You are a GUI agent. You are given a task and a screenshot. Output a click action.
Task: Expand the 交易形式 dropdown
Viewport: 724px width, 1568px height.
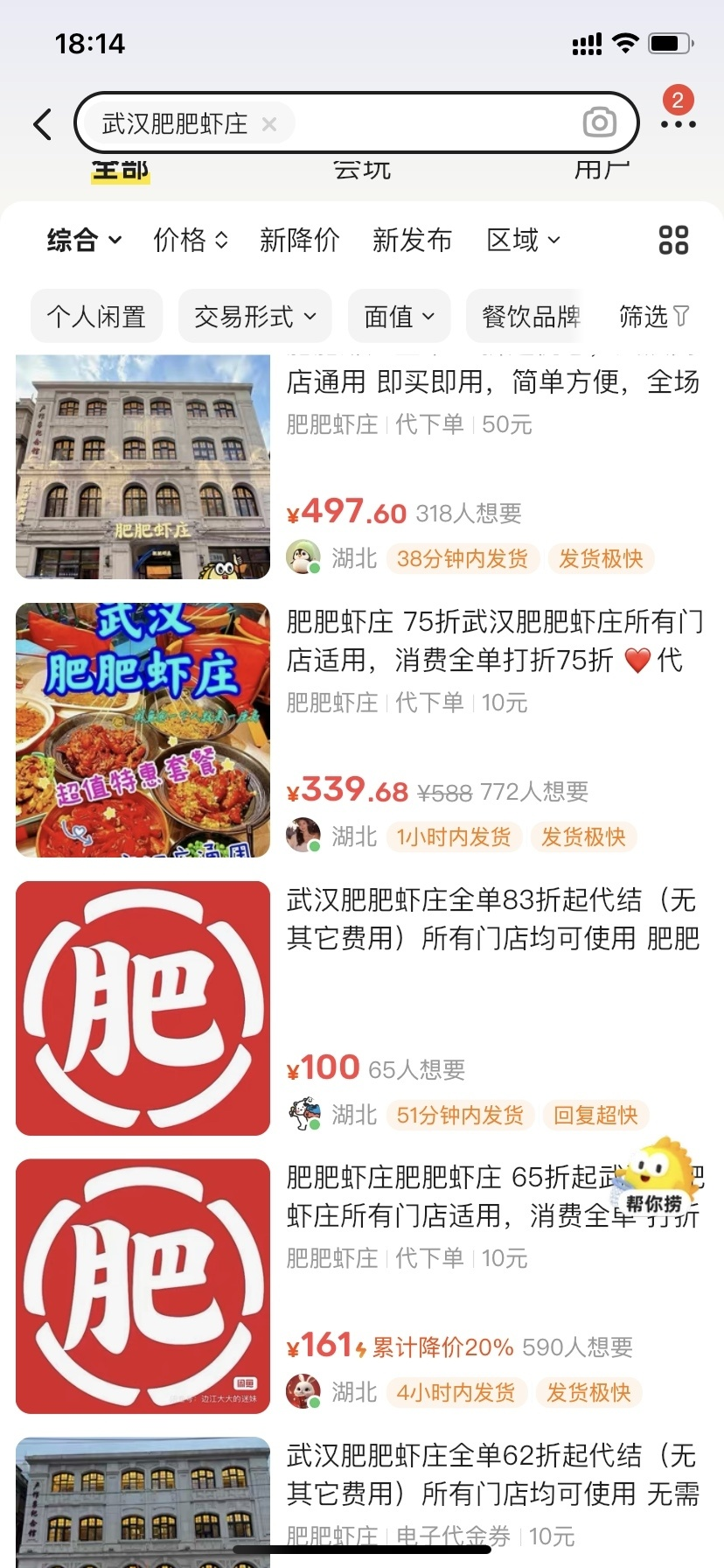pos(254,316)
